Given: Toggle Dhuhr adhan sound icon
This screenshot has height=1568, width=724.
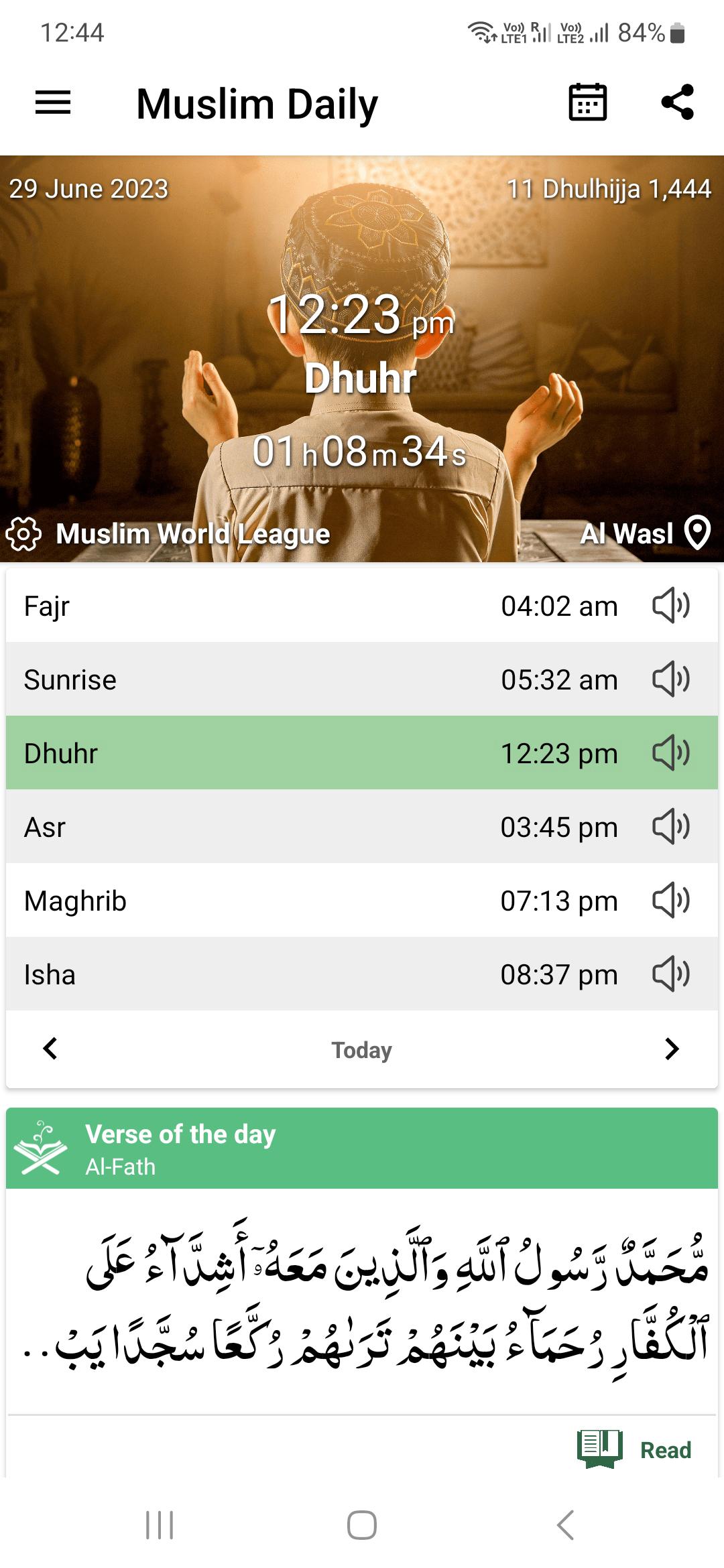Looking at the screenshot, I should (x=670, y=753).
